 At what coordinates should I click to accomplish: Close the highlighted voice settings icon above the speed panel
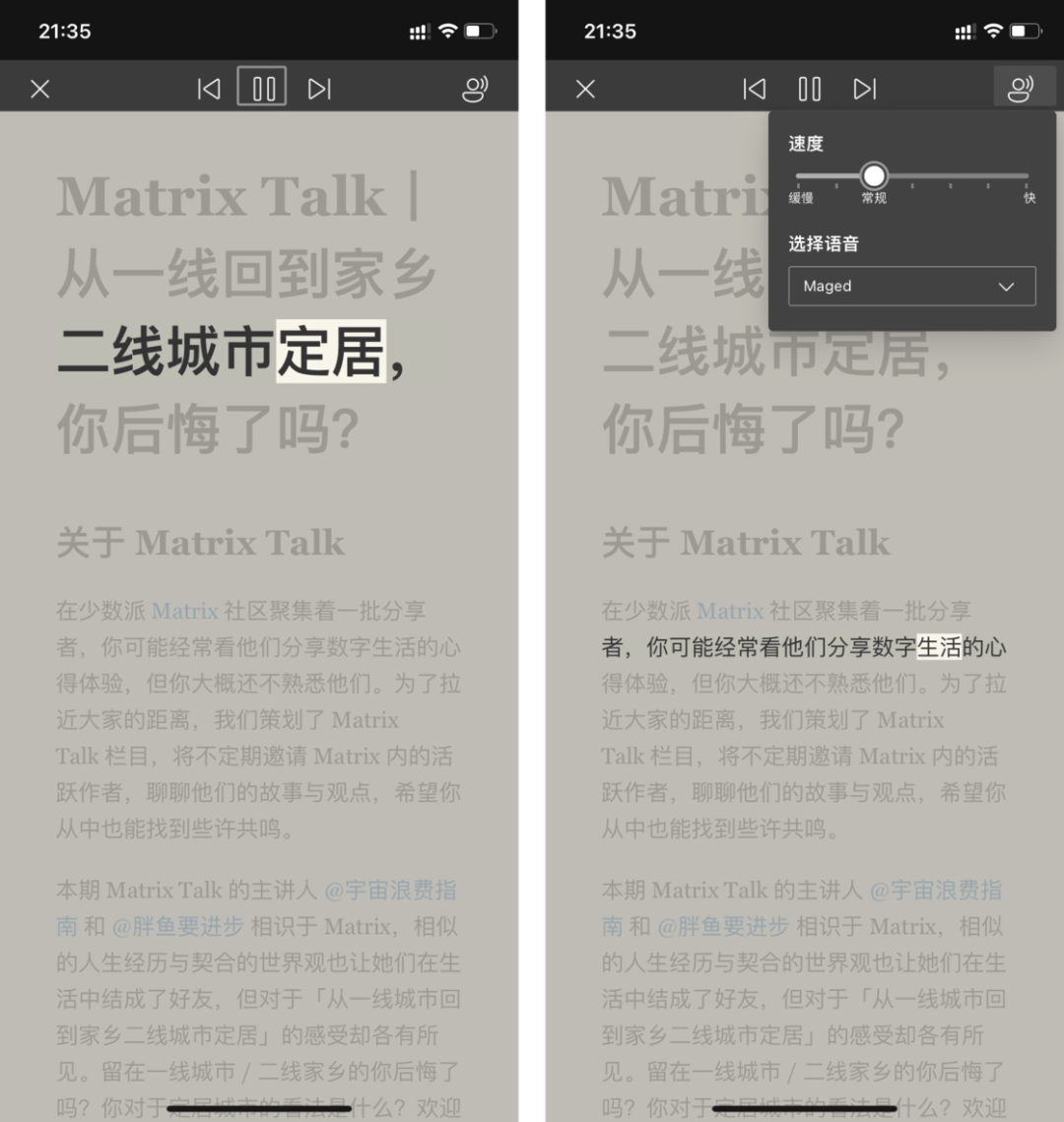1022,89
